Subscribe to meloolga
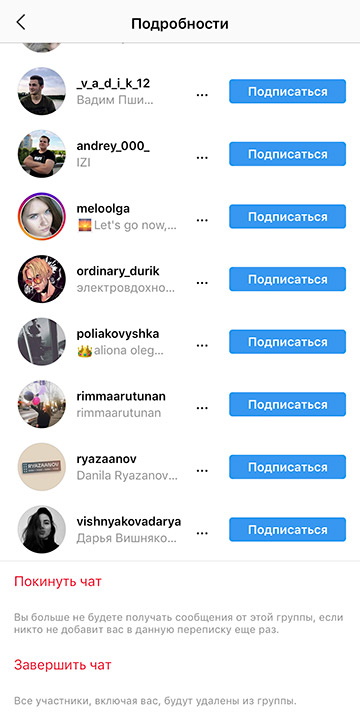 287,216
